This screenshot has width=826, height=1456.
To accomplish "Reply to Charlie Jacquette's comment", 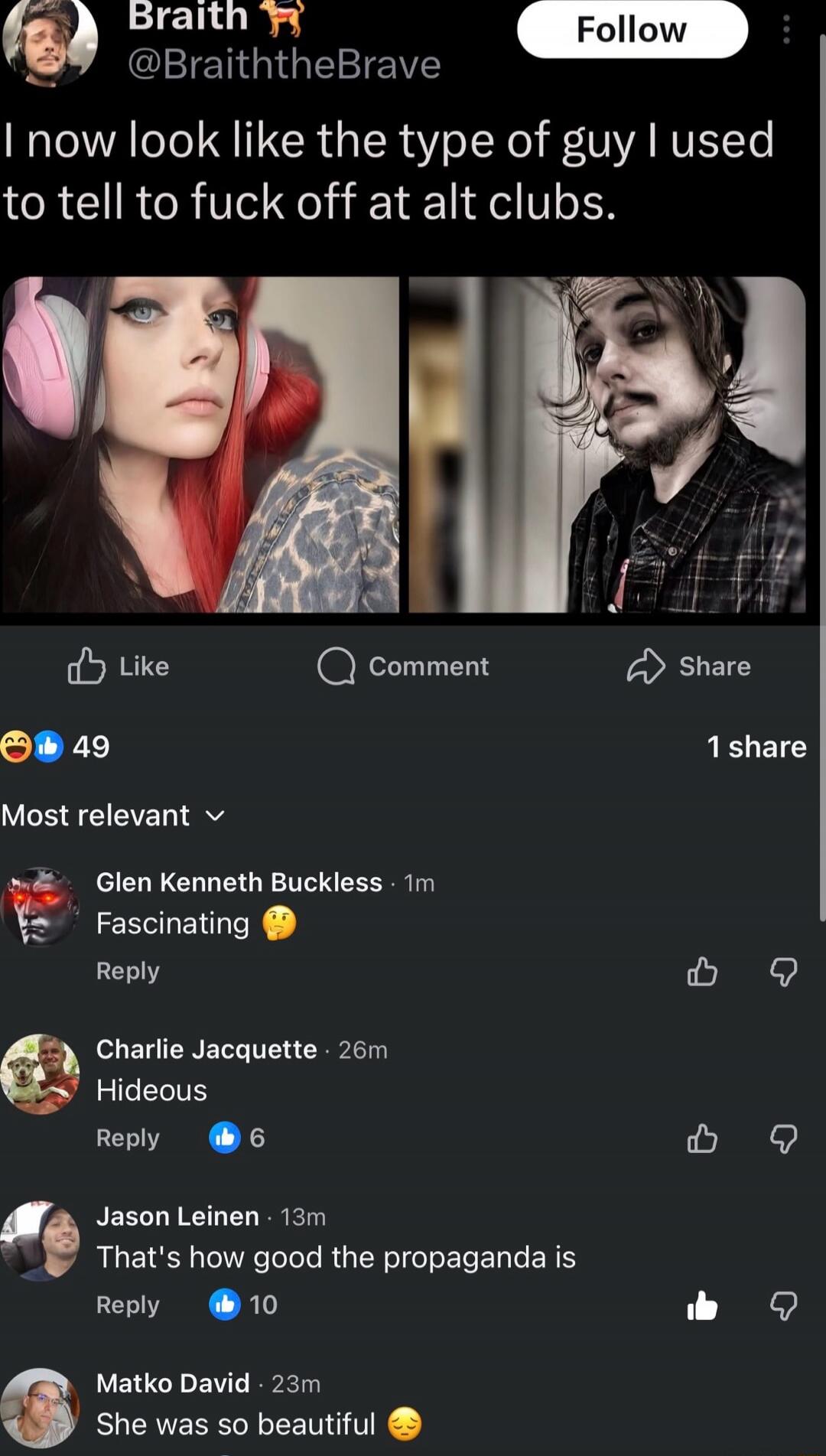I will [x=128, y=1138].
